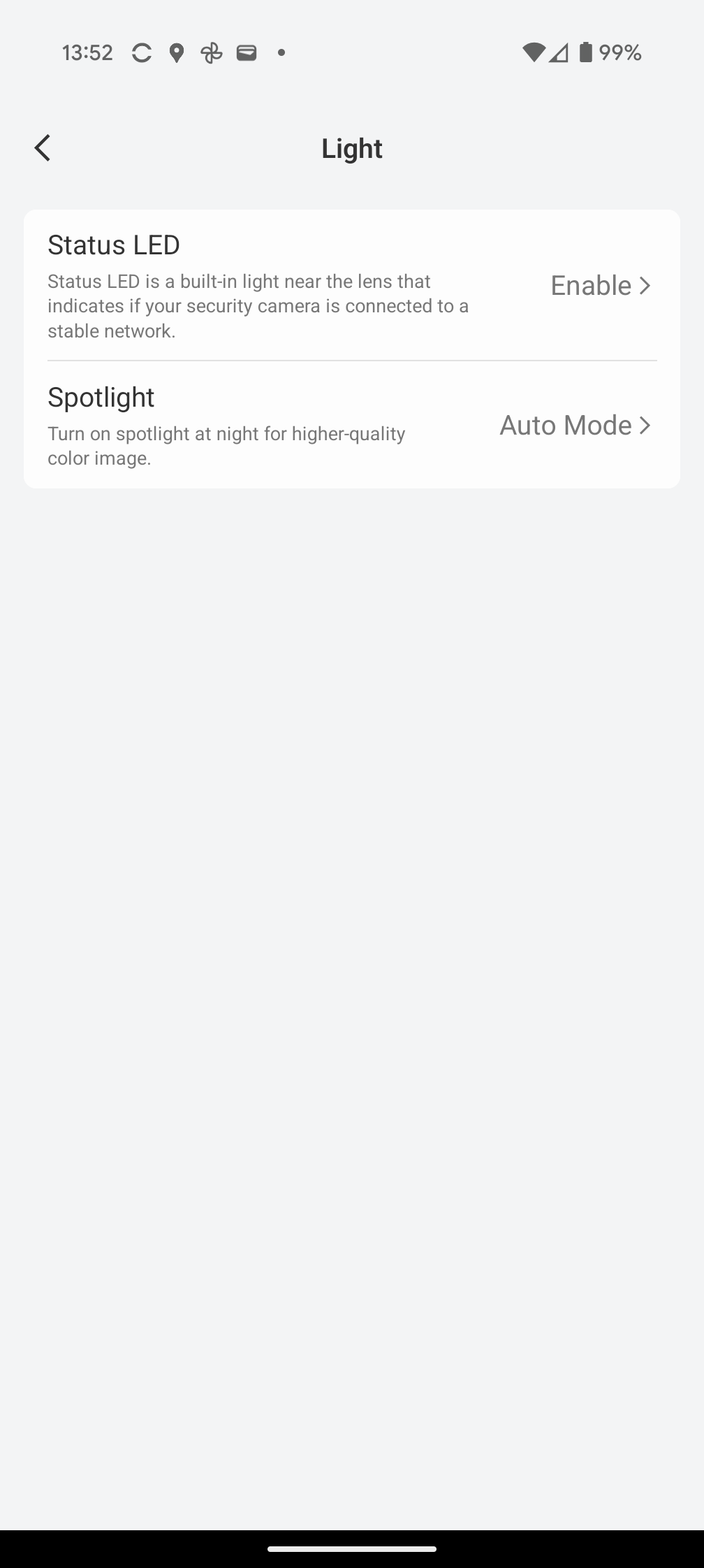704x1568 pixels.
Task: Open Status LED setting
Action: tap(599, 286)
